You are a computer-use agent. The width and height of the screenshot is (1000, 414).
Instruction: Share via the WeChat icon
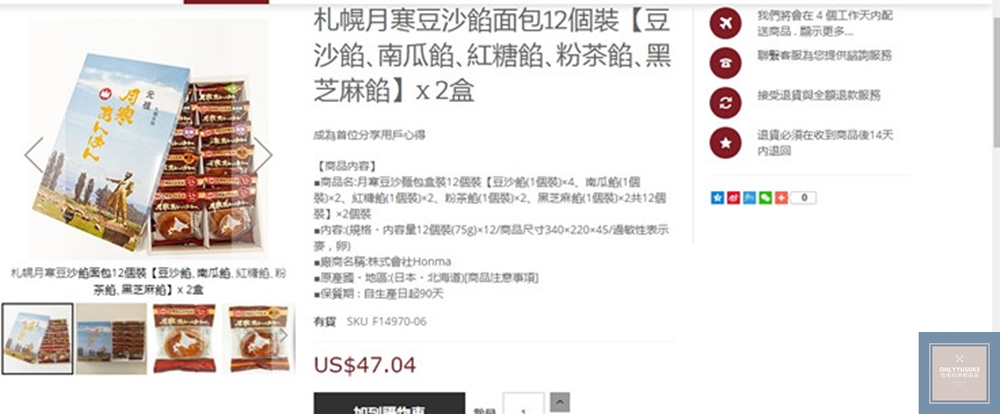point(765,198)
